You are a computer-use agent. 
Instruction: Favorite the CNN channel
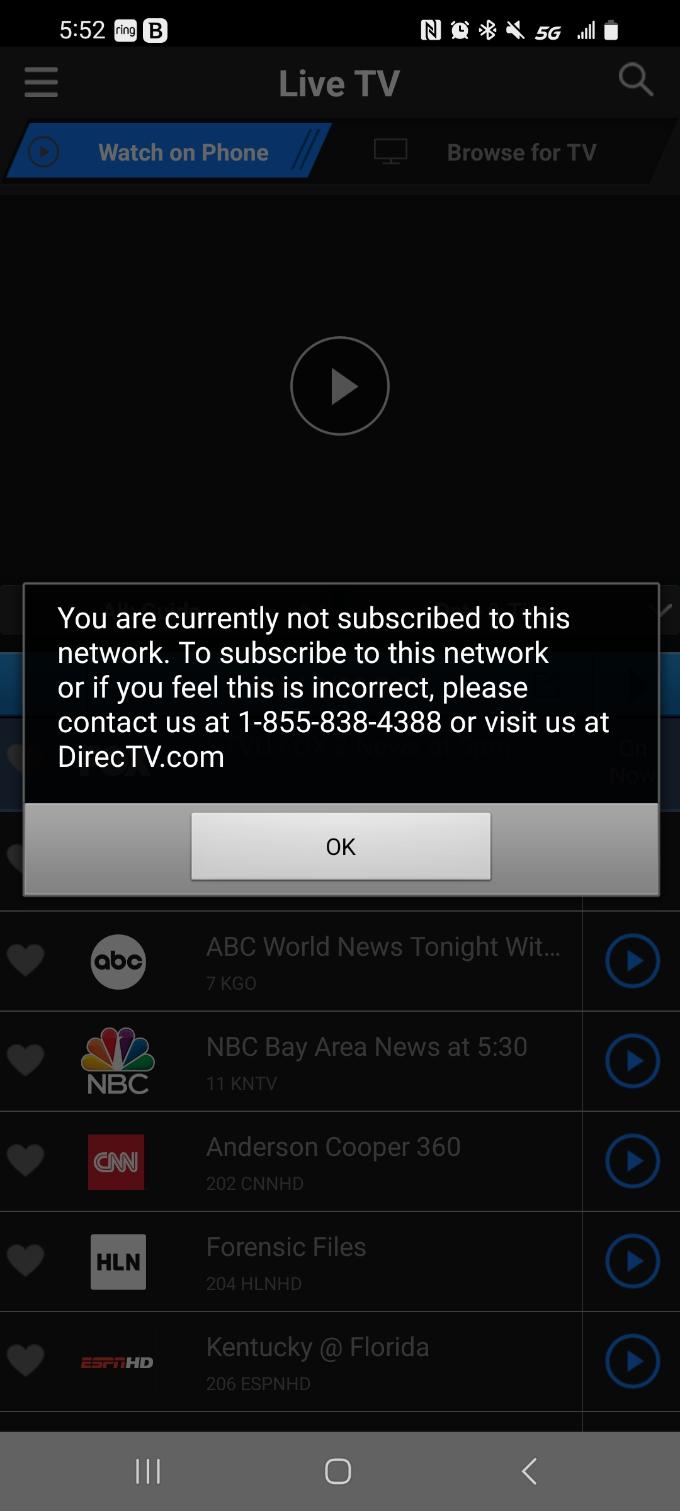[x=25, y=1161]
